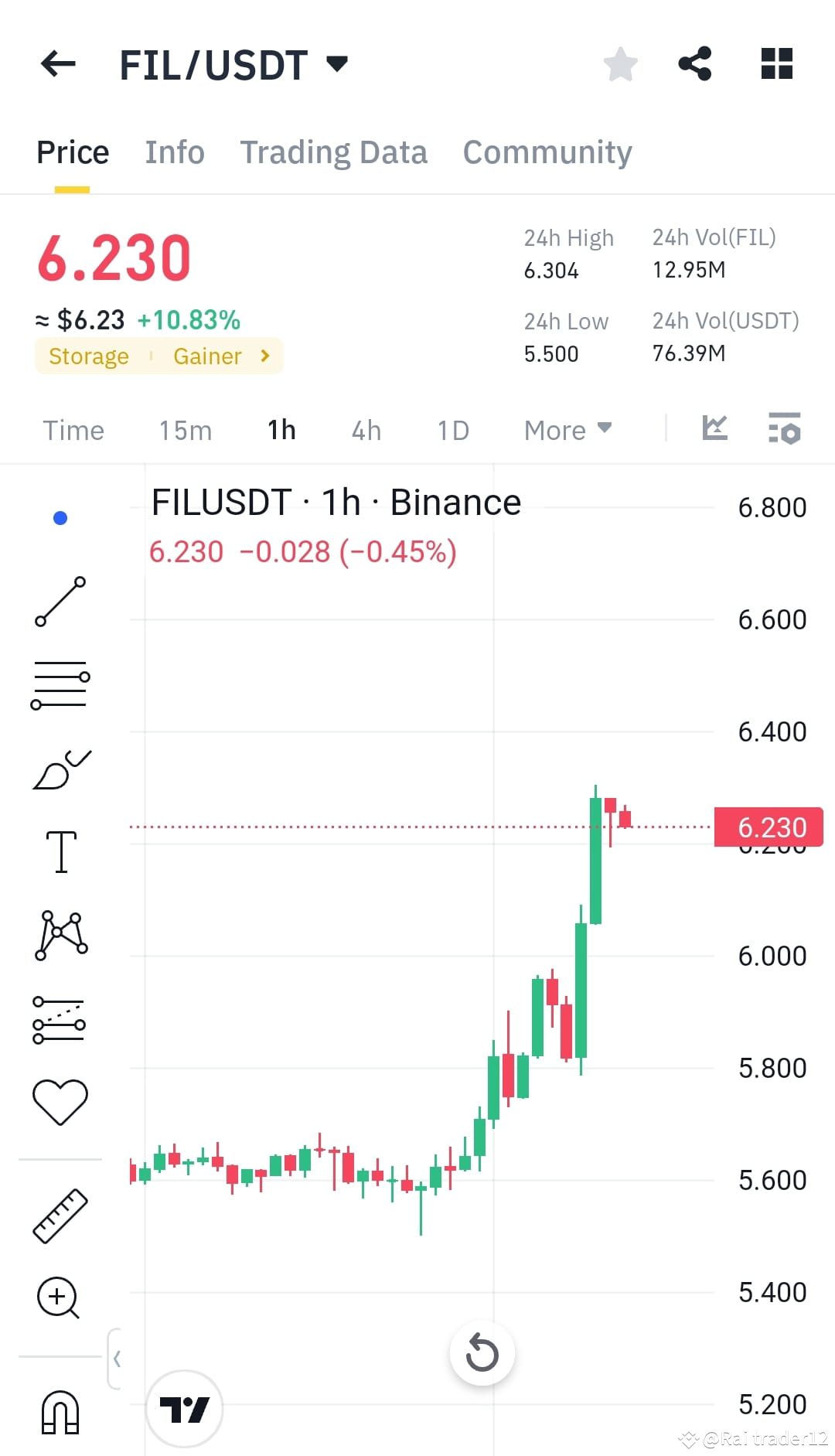835x1456 pixels.
Task: Select the 4h timeframe
Action: coord(366,430)
